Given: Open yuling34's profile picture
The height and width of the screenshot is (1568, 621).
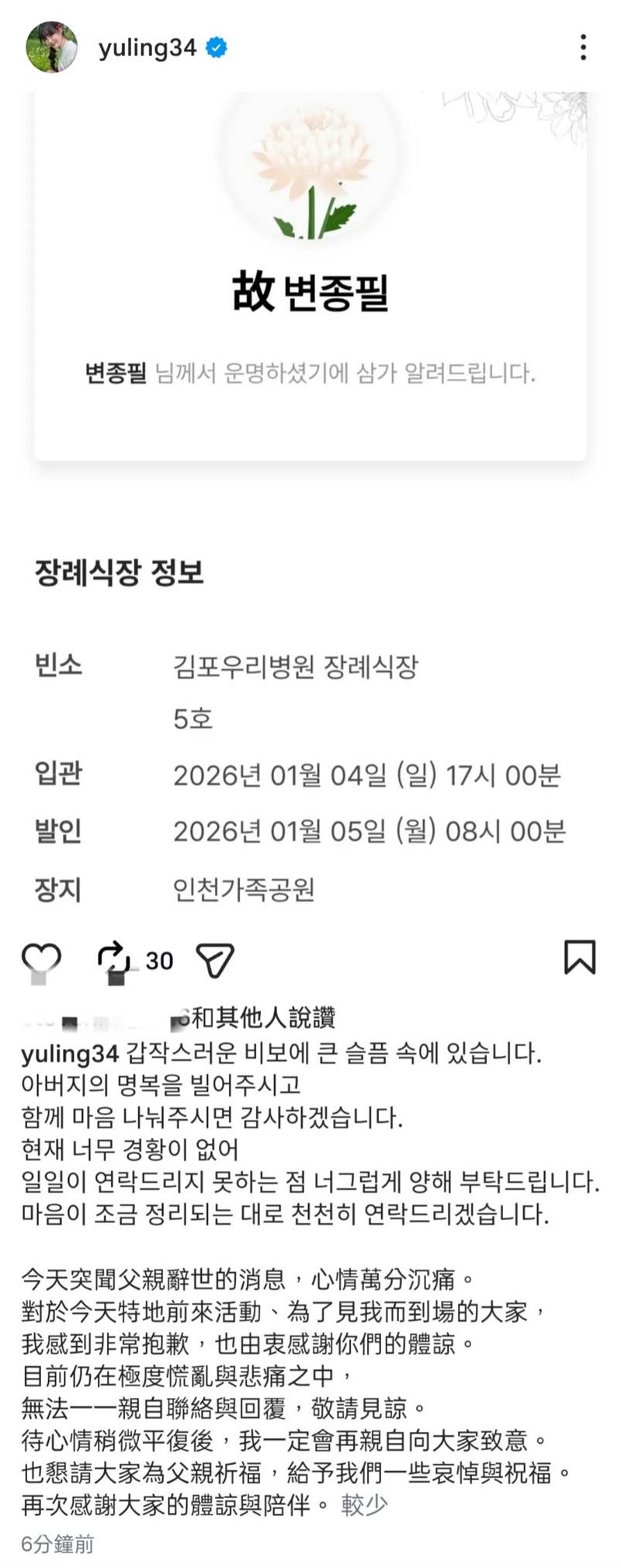Looking at the screenshot, I should point(52,47).
